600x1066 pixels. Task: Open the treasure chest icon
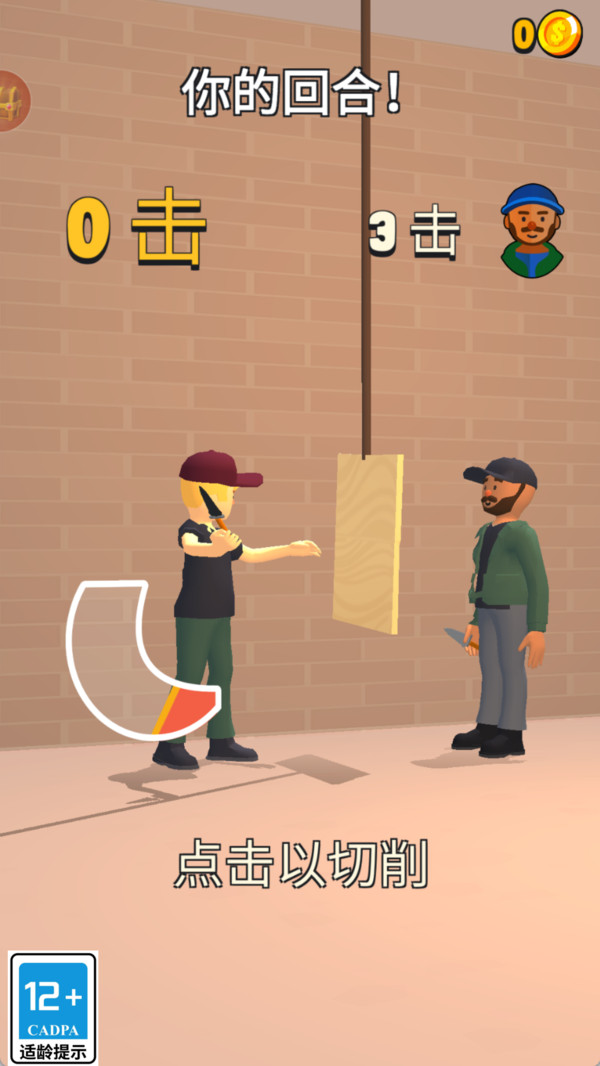point(12,101)
